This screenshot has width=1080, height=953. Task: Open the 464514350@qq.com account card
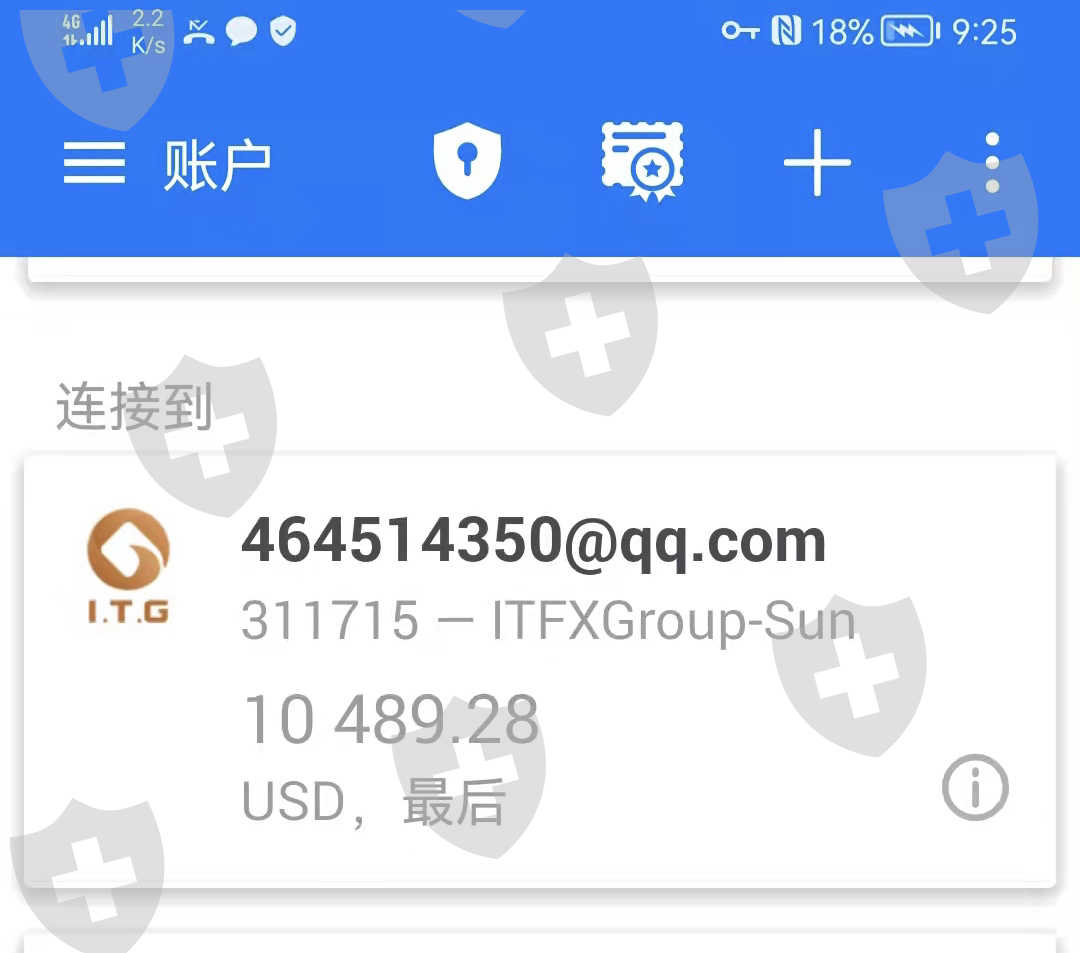pyautogui.click(x=540, y=670)
